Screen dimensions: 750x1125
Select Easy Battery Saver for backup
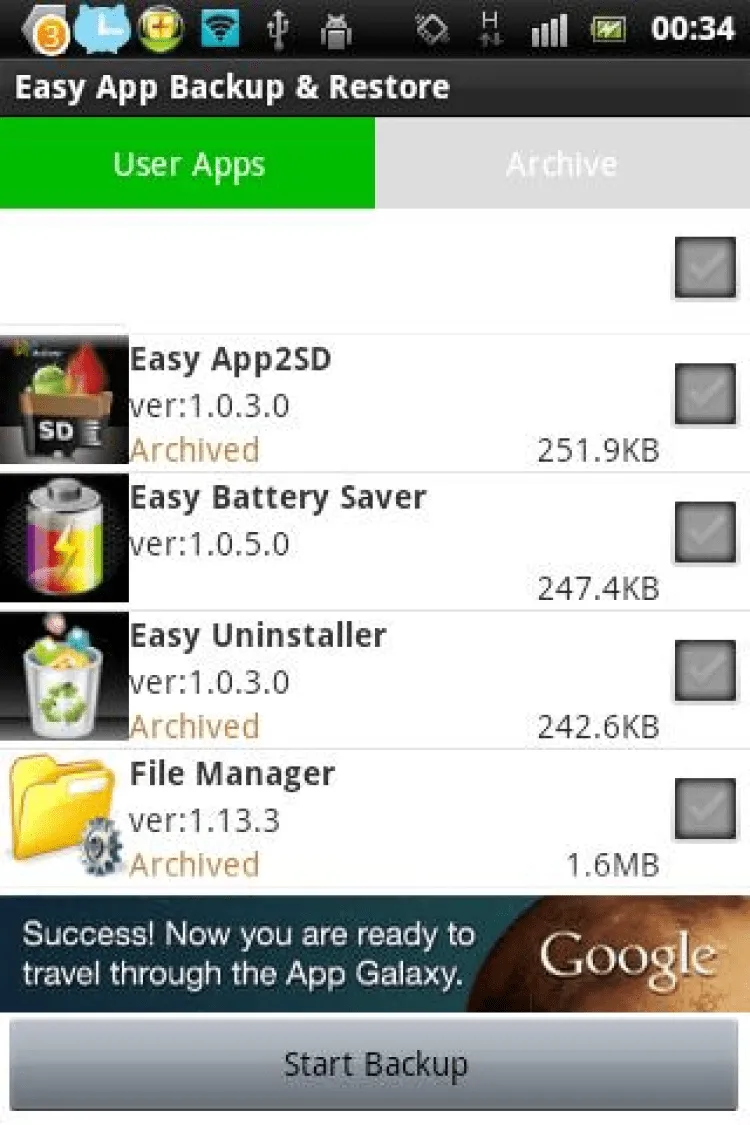705,533
